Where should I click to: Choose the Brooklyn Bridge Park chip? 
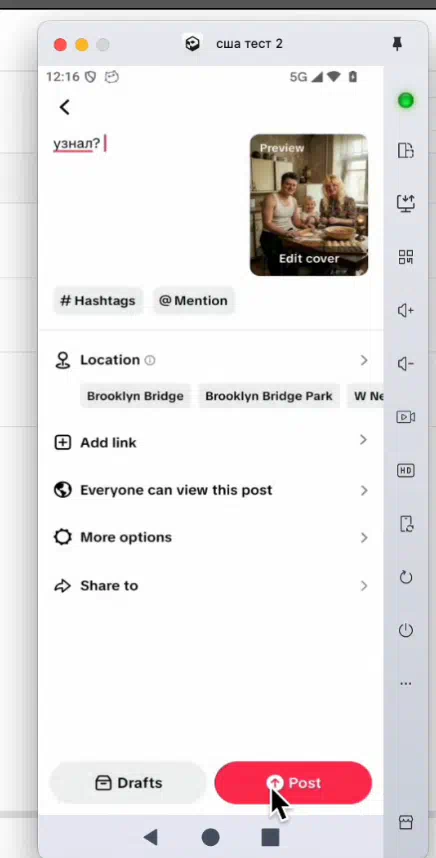(269, 396)
